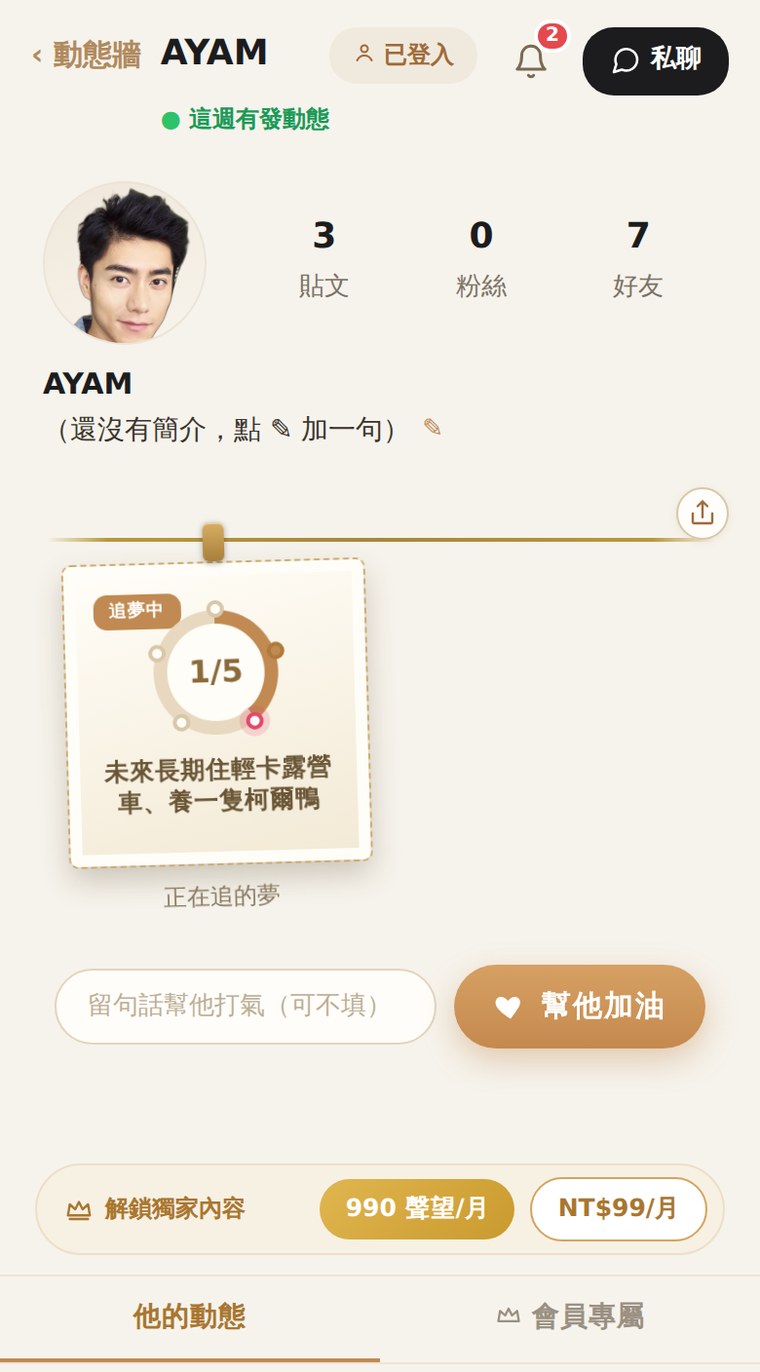Switch to the 他的動態 tab
Screen dimensions: 760x1372
pyautogui.click(x=190, y=1317)
